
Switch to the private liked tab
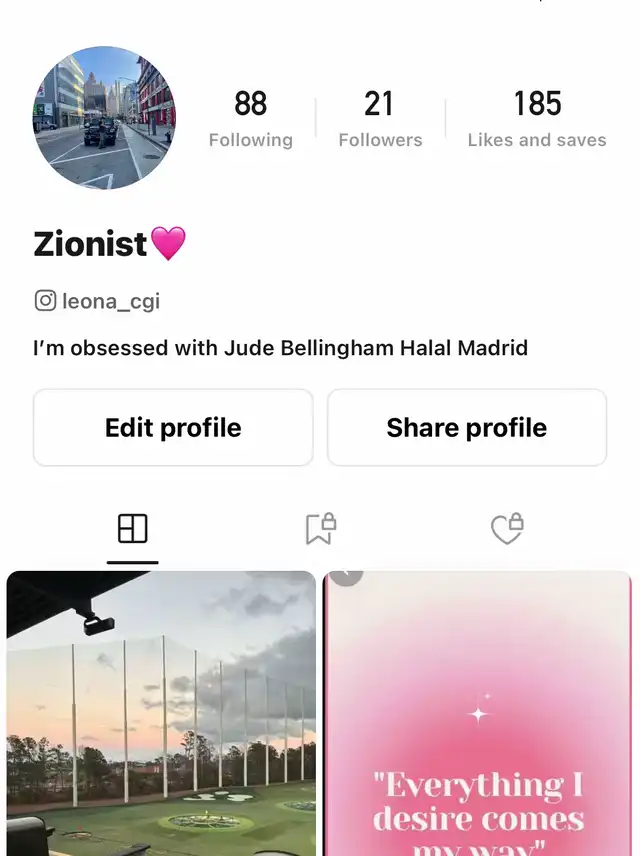click(507, 529)
